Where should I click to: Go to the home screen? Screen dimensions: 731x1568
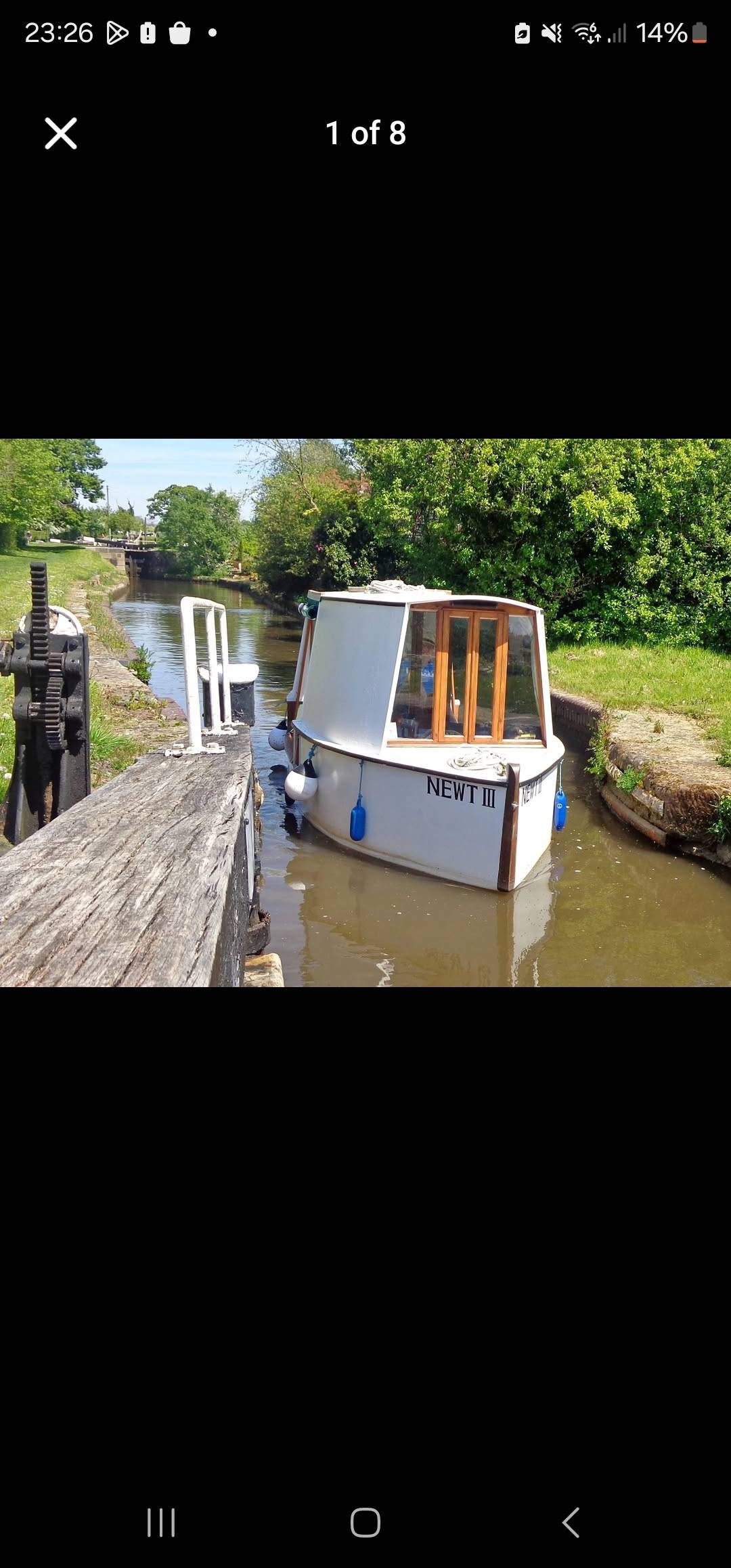(x=365, y=1523)
